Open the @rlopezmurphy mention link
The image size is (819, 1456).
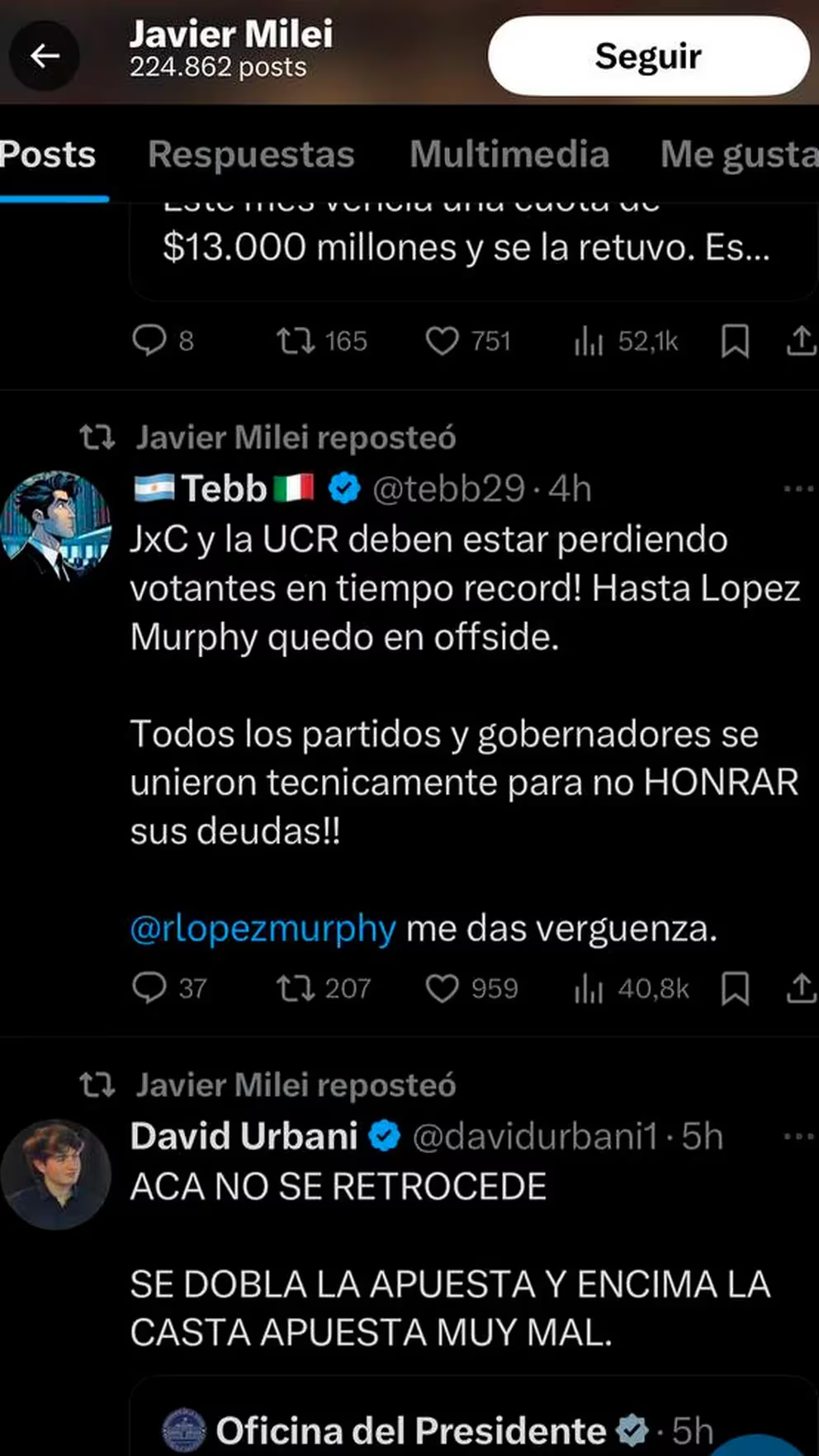pyautogui.click(x=263, y=929)
